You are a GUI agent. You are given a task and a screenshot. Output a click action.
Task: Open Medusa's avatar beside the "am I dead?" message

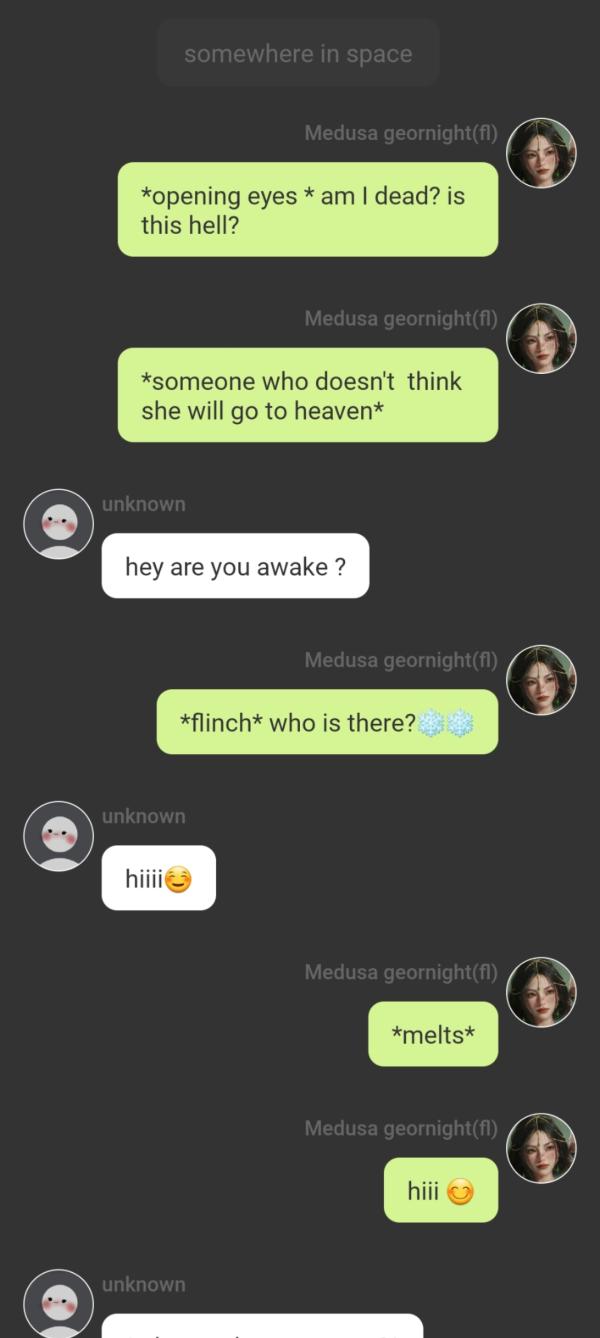[541, 153]
